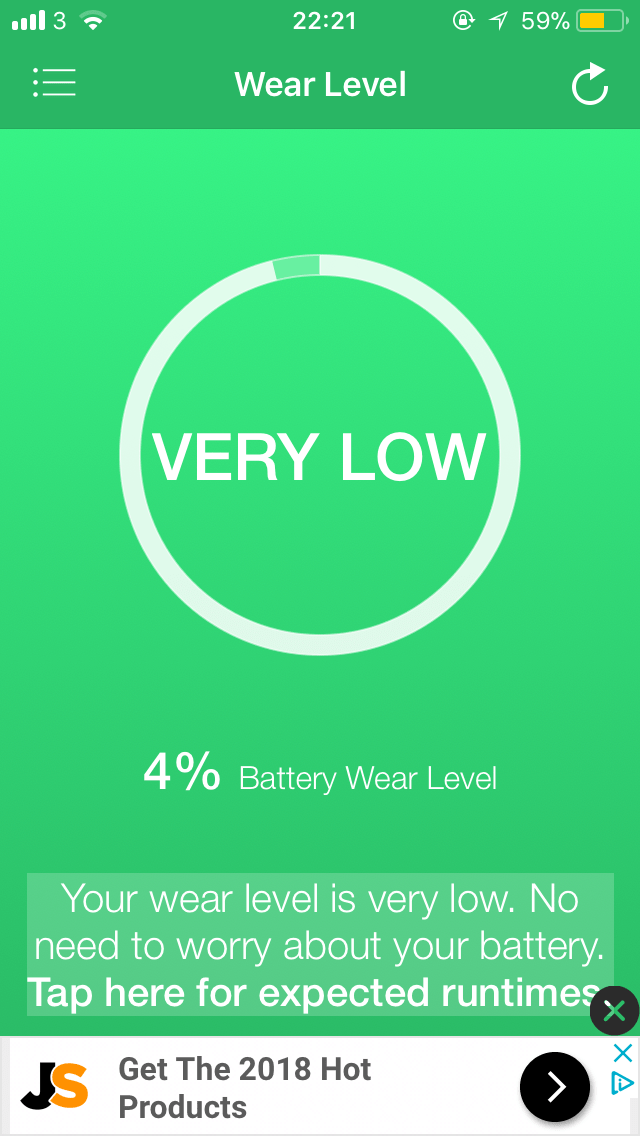Close the ad using the blue X

[622, 1053]
